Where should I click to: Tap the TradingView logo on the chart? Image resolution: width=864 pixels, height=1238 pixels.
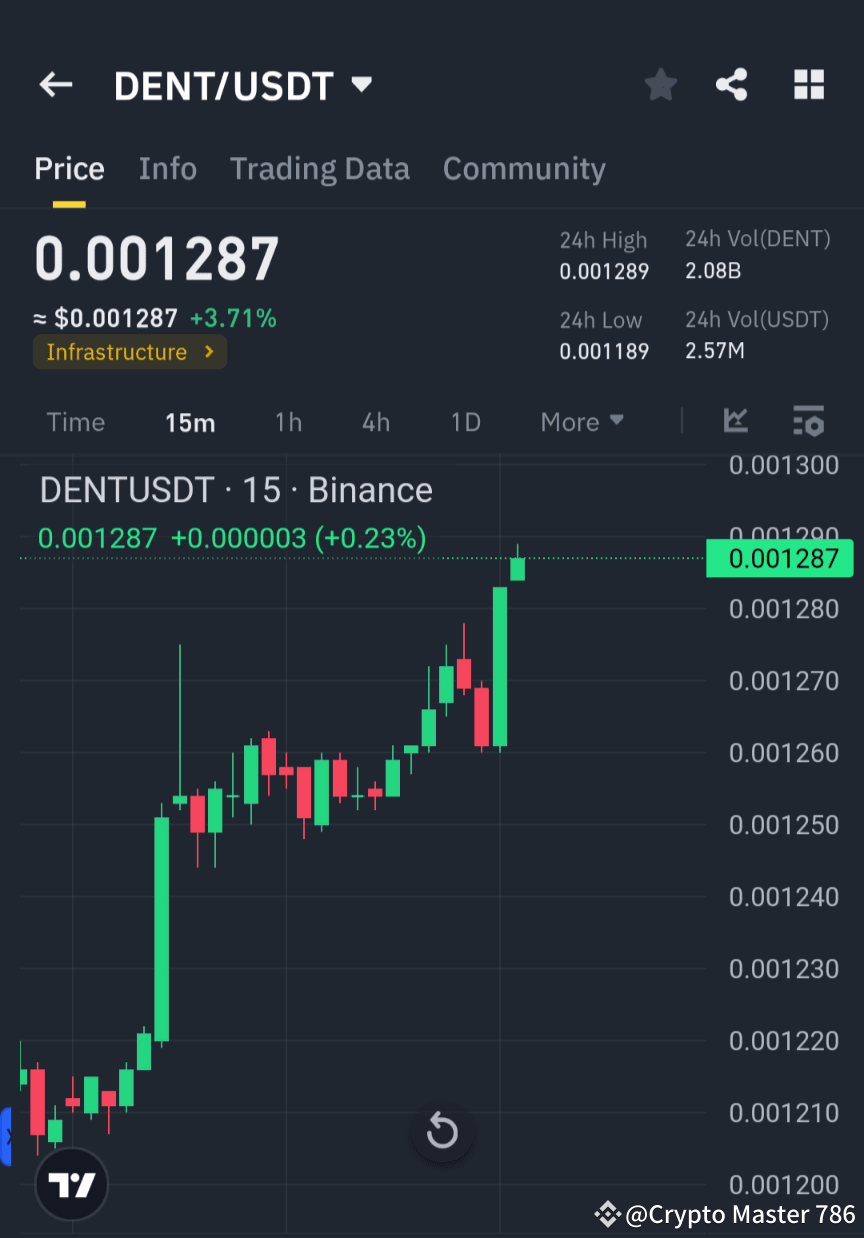pyautogui.click(x=70, y=1183)
